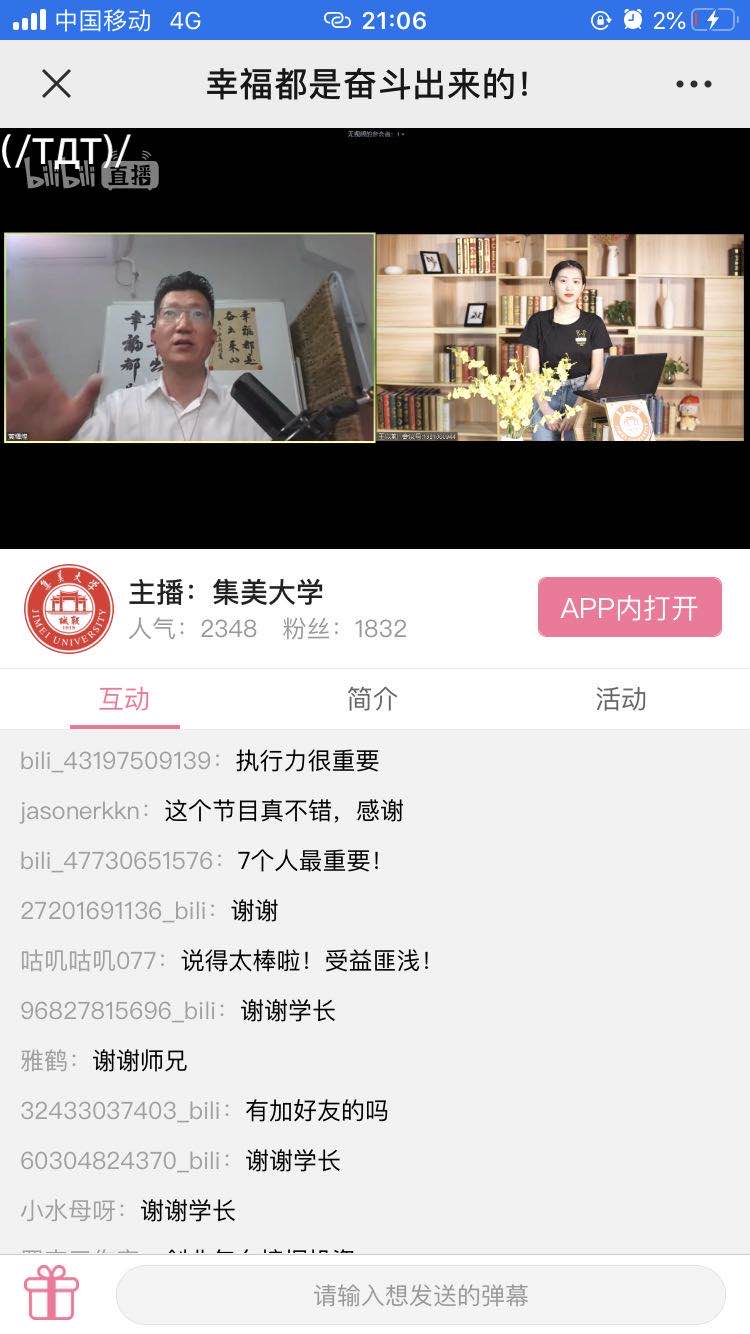The width and height of the screenshot is (750, 1334).
Task: Close the live stream page
Action: point(57,84)
